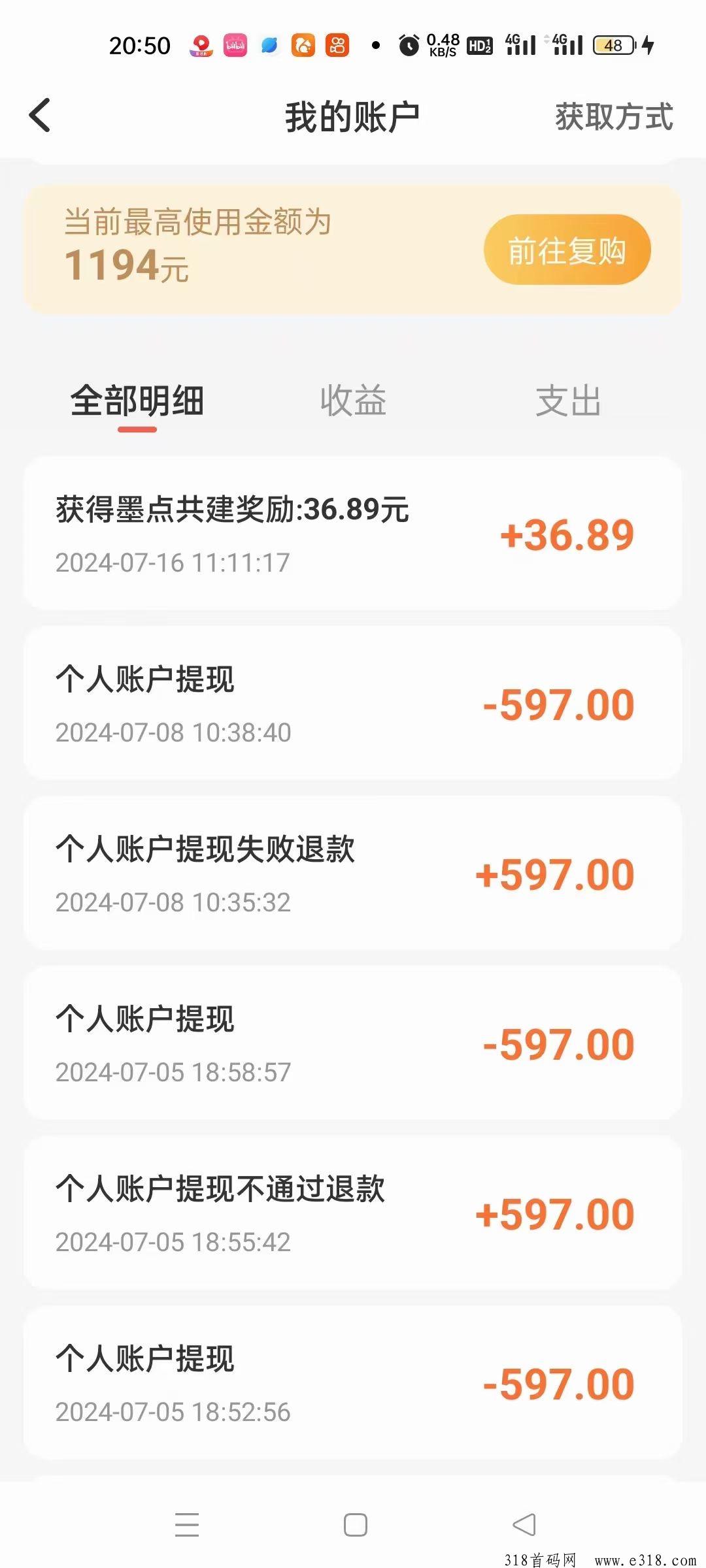
Task: Go back using the top-left arrow
Action: coord(40,116)
